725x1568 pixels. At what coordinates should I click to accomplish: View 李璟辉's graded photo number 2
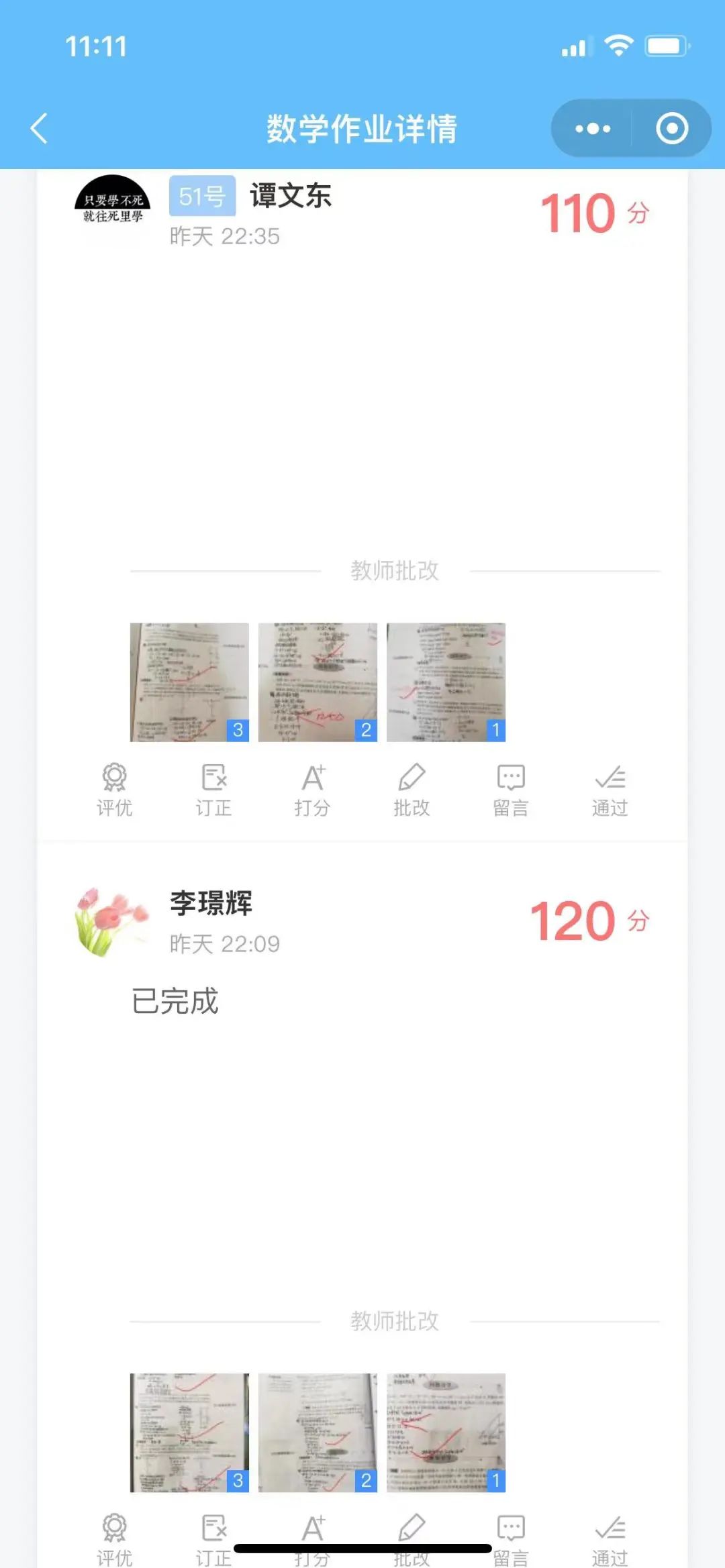point(318,1432)
